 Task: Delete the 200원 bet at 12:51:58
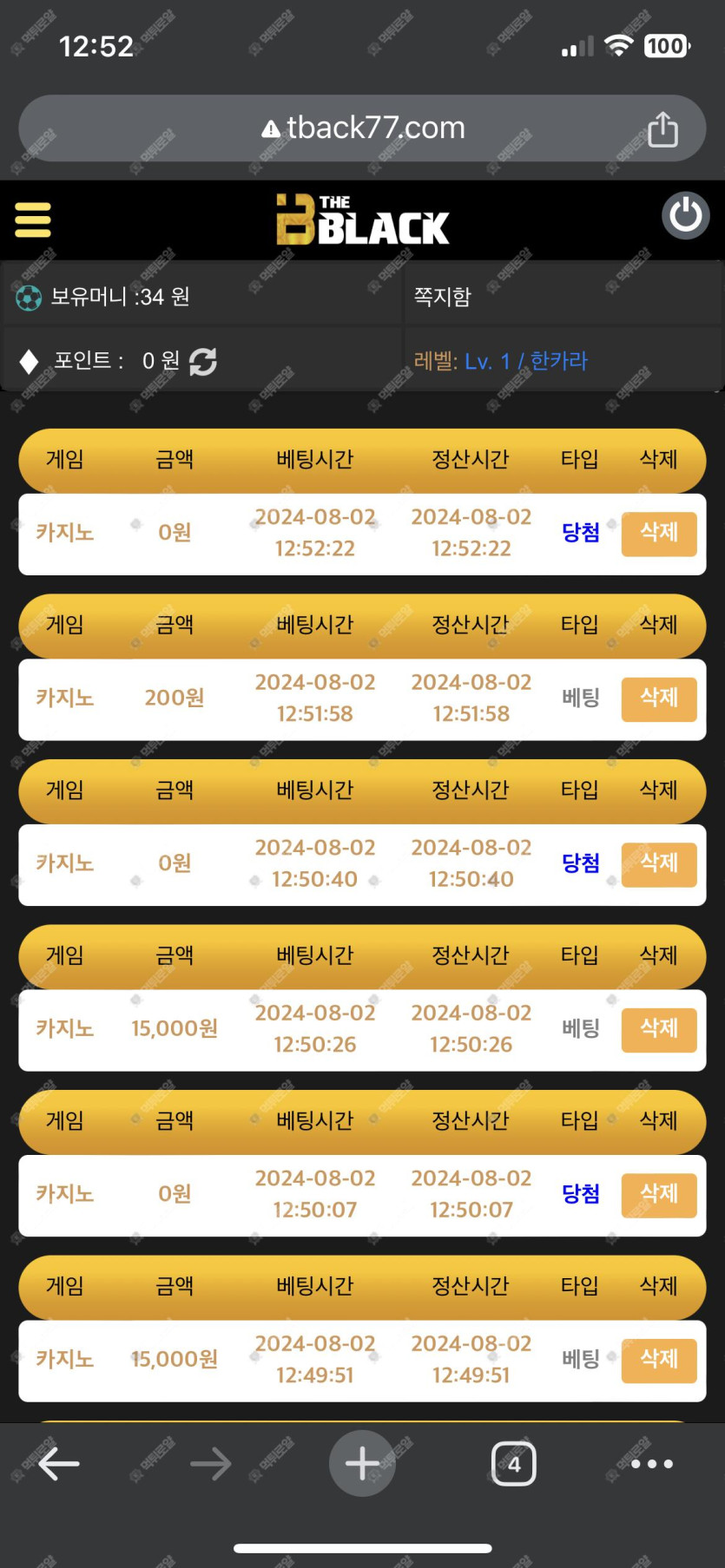click(x=659, y=699)
